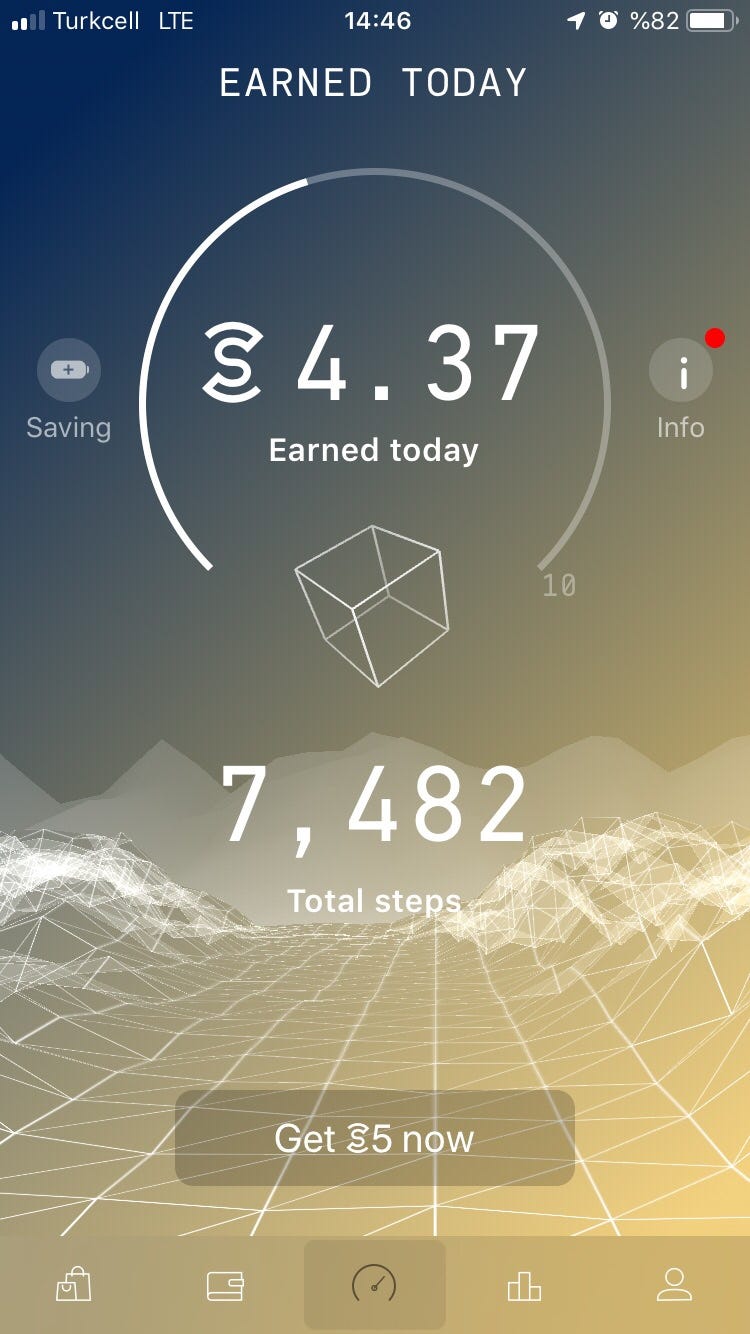Open the profile person tab

tap(674, 1285)
